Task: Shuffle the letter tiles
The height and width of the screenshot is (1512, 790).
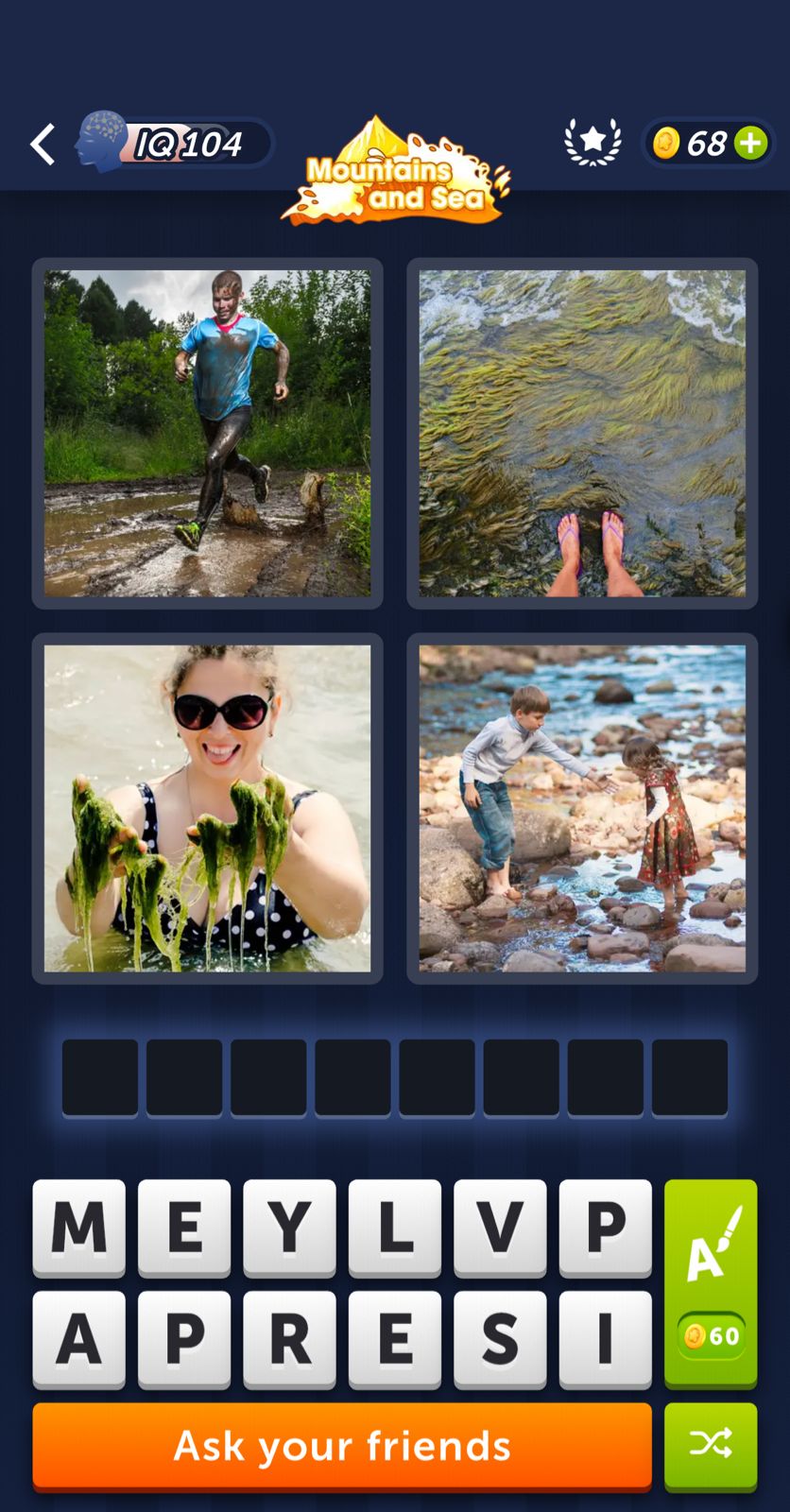Action: (711, 1444)
